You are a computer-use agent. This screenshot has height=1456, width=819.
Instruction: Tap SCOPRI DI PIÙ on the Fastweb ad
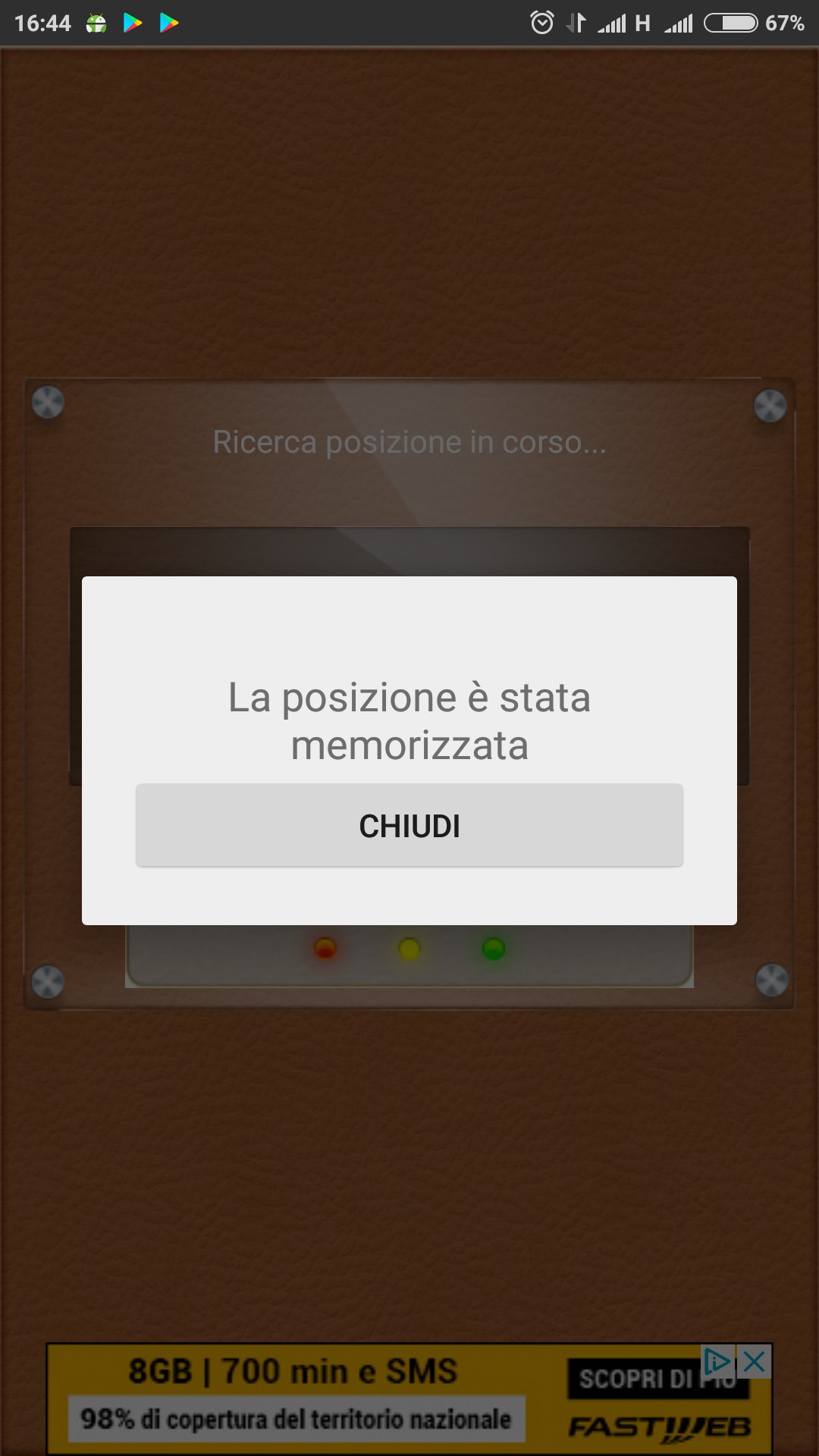[657, 1379]
